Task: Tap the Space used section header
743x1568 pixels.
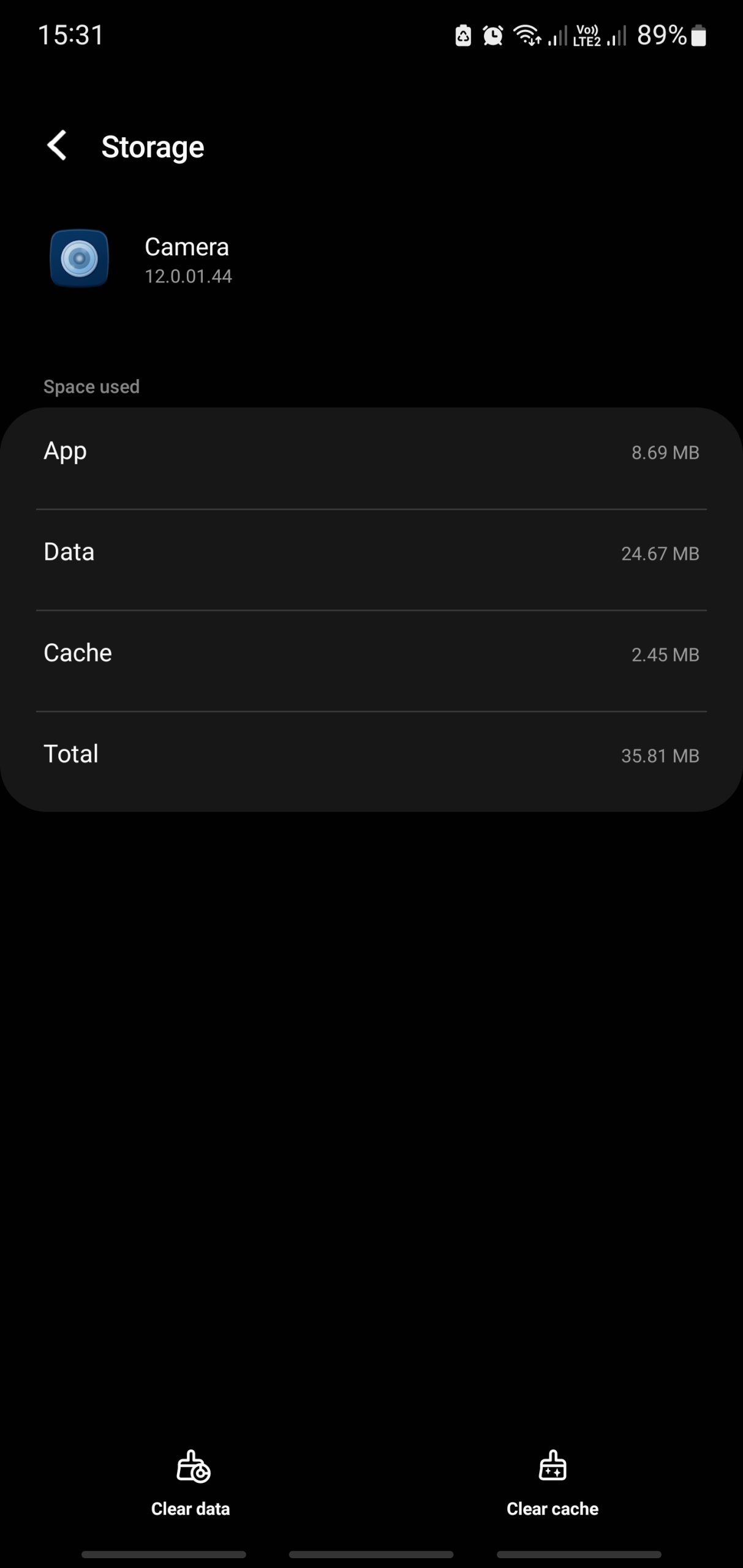Action: [x=91, y=386]
